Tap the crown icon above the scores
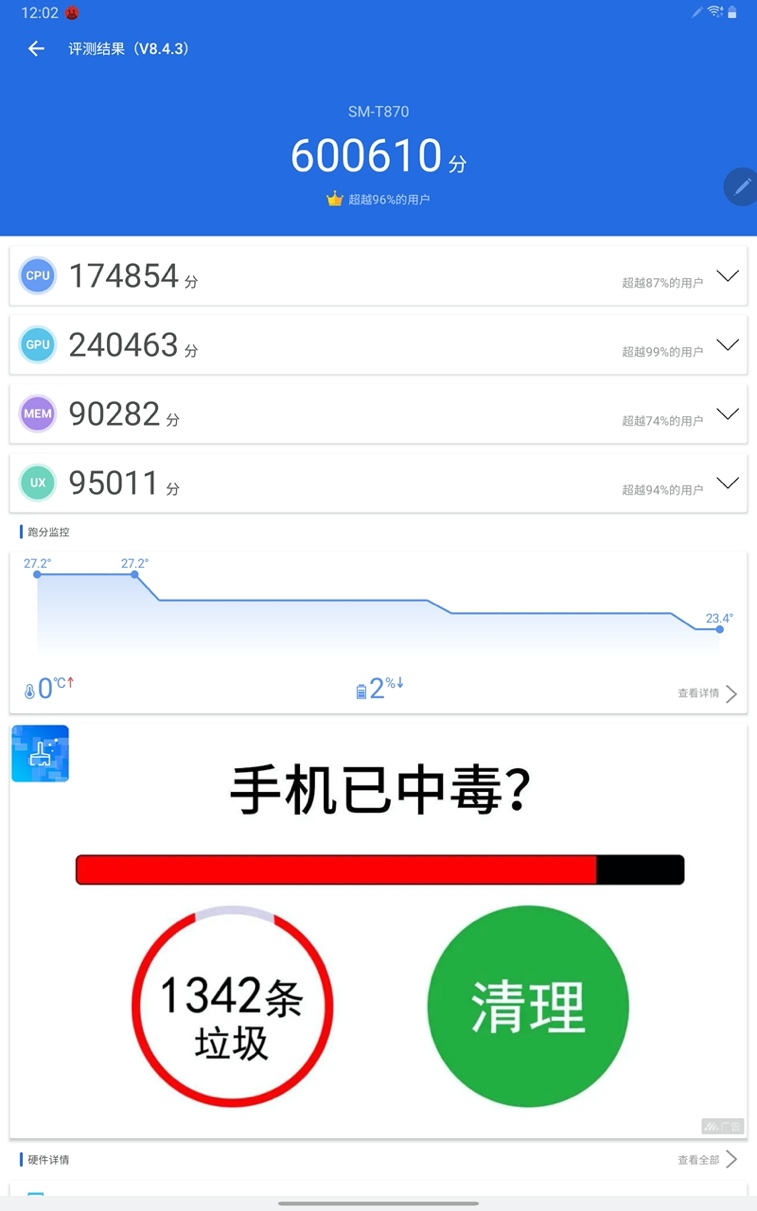This screenshot has width=757, height=1211. pyautogui.click(x=334, y=198)
